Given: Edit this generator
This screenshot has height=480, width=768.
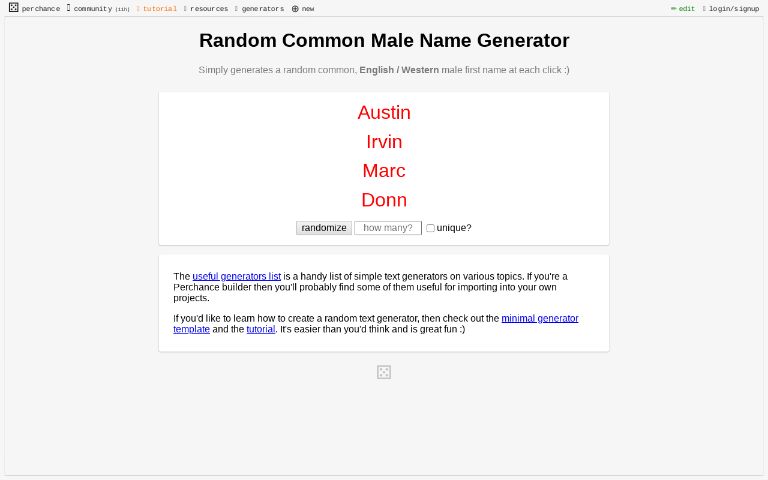Looking at the screenshot, I should point(683,8).
